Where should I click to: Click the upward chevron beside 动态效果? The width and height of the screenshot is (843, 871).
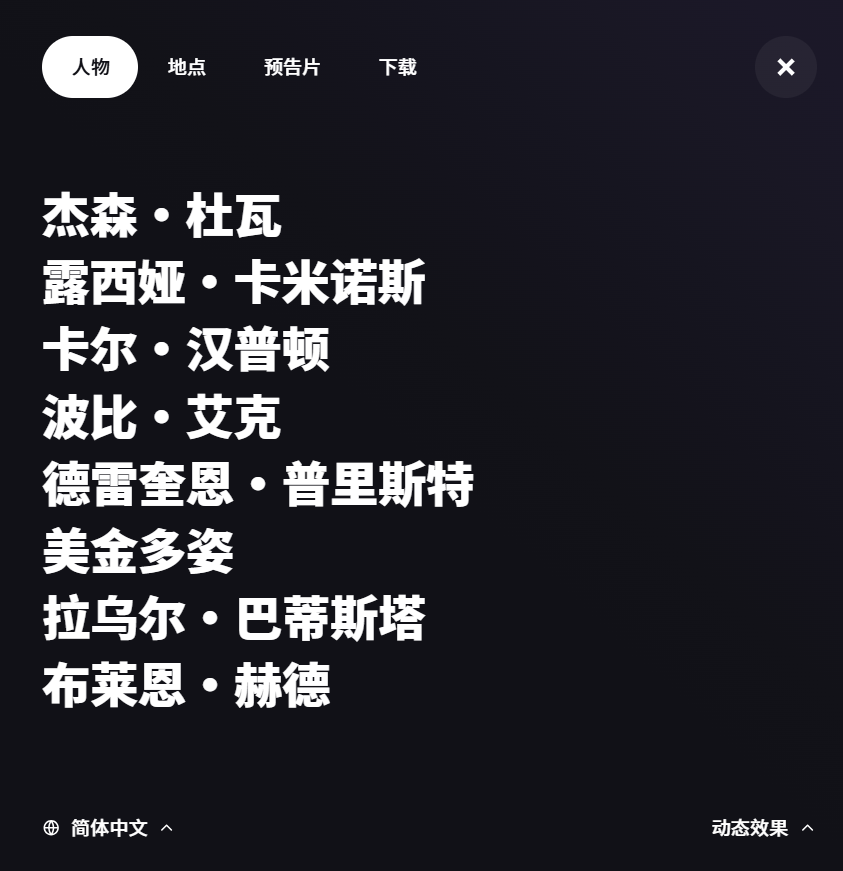(x=808, y=828)
